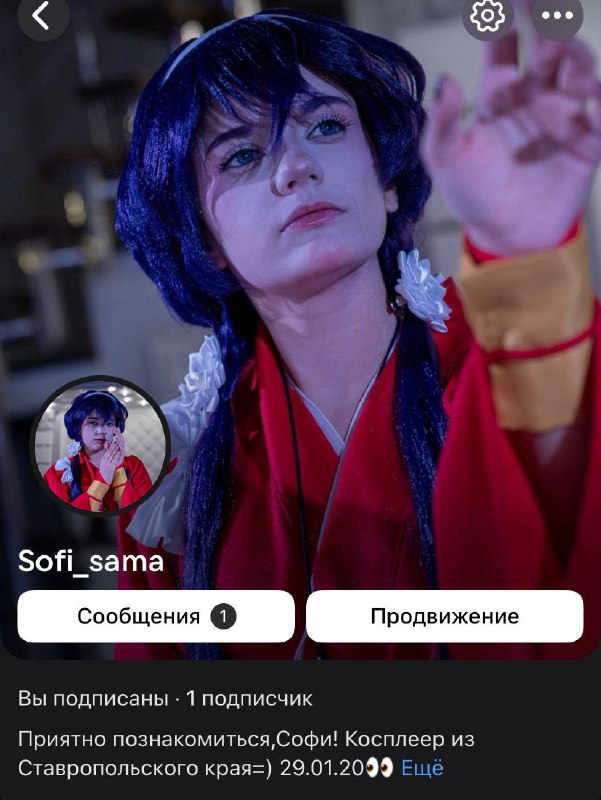View the 1 подписчик subscribers list
Screen dimensions: 601x800
pyautogui.click(x=249, y=698)
